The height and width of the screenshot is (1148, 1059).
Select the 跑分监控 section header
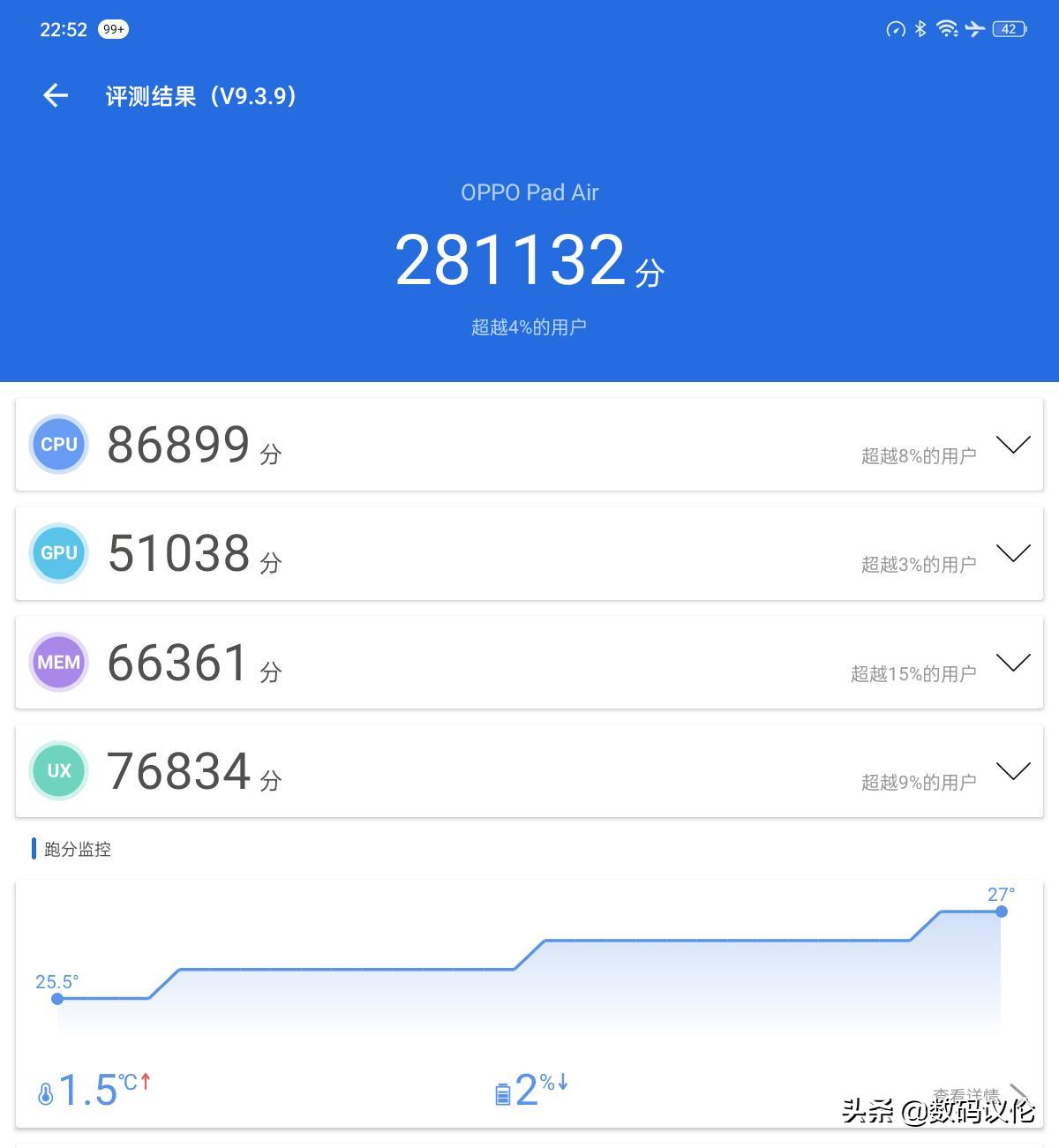72,849
